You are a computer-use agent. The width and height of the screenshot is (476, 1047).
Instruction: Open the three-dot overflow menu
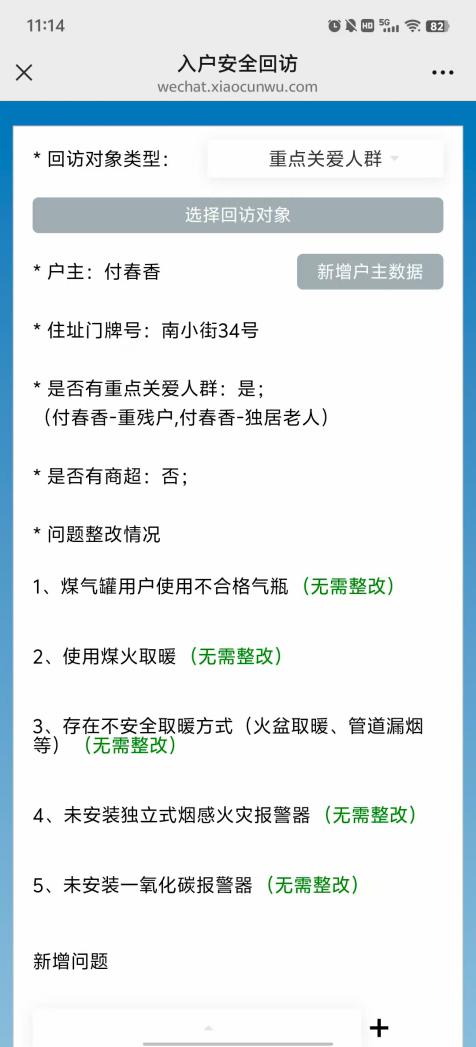(443, 73)
